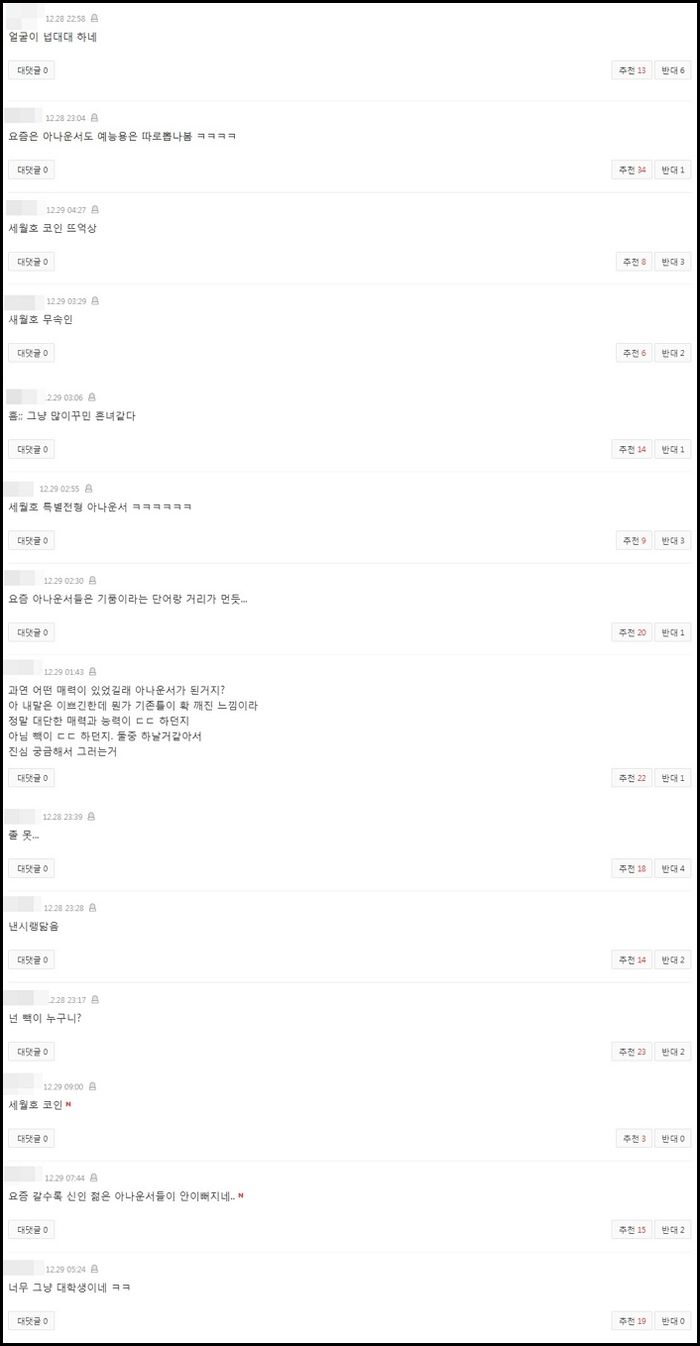Recommend the '예능용은 따로뽑나봄' comment
Image resolution: width=700 pixels, height=1346 pixels.
(x=632, y=170)
